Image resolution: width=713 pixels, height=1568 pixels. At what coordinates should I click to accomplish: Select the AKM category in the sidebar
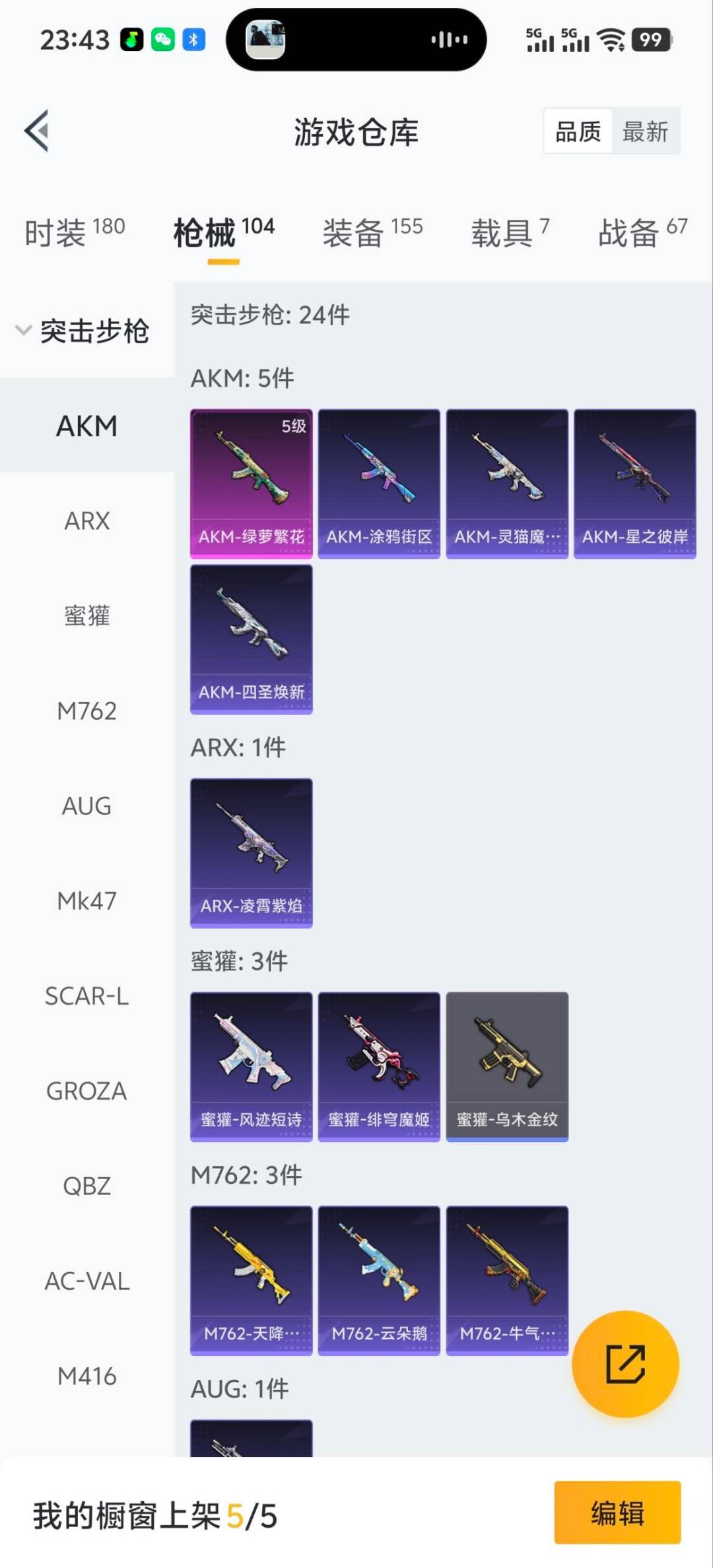[x=86, y=426]
